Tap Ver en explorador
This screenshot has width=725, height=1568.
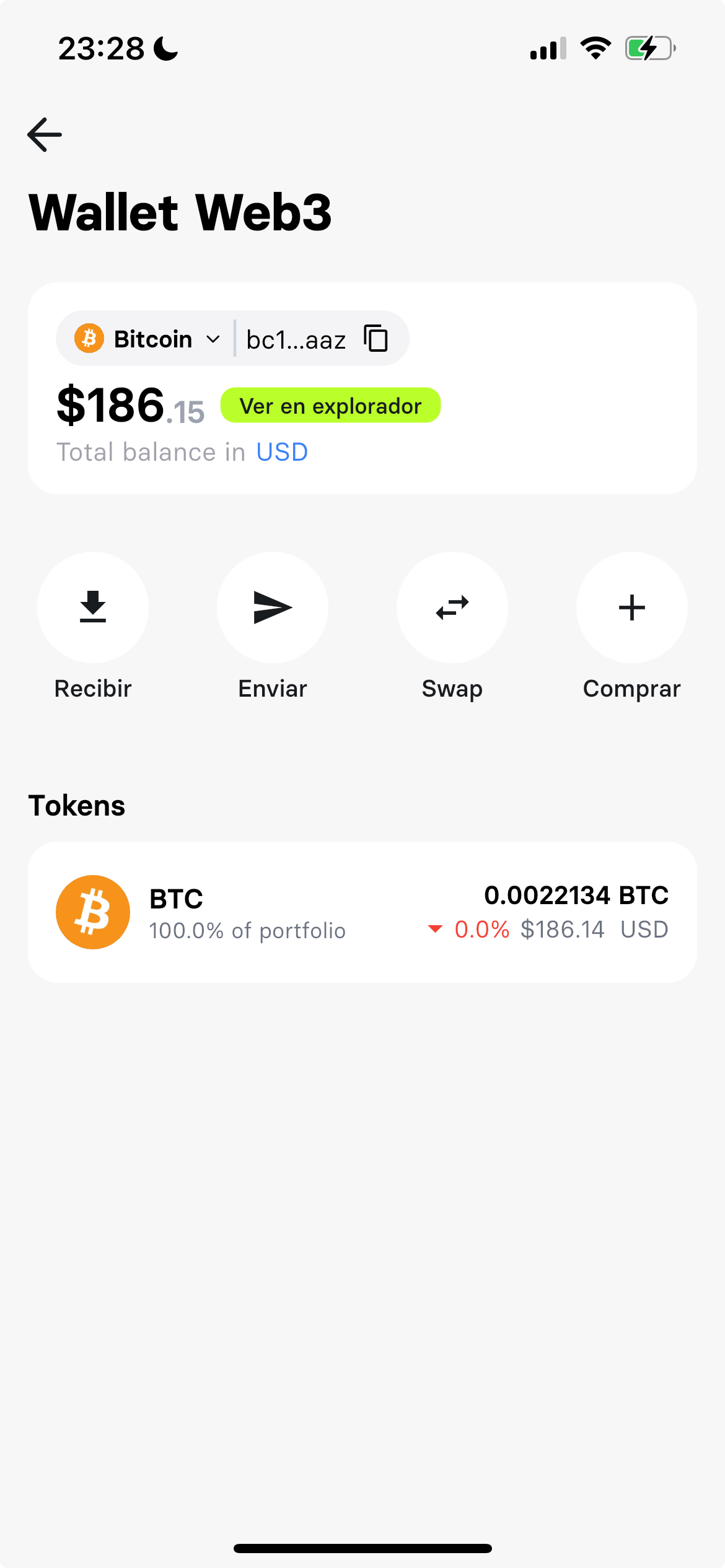(330, 405)
